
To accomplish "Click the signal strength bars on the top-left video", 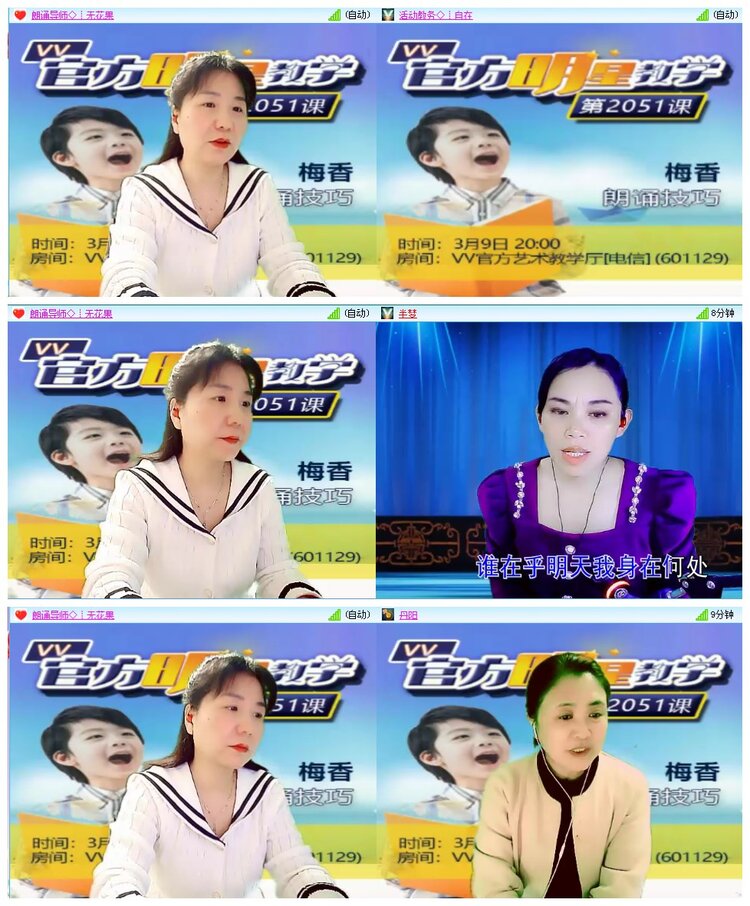I will pyautogui.click(x=333, y=14).
